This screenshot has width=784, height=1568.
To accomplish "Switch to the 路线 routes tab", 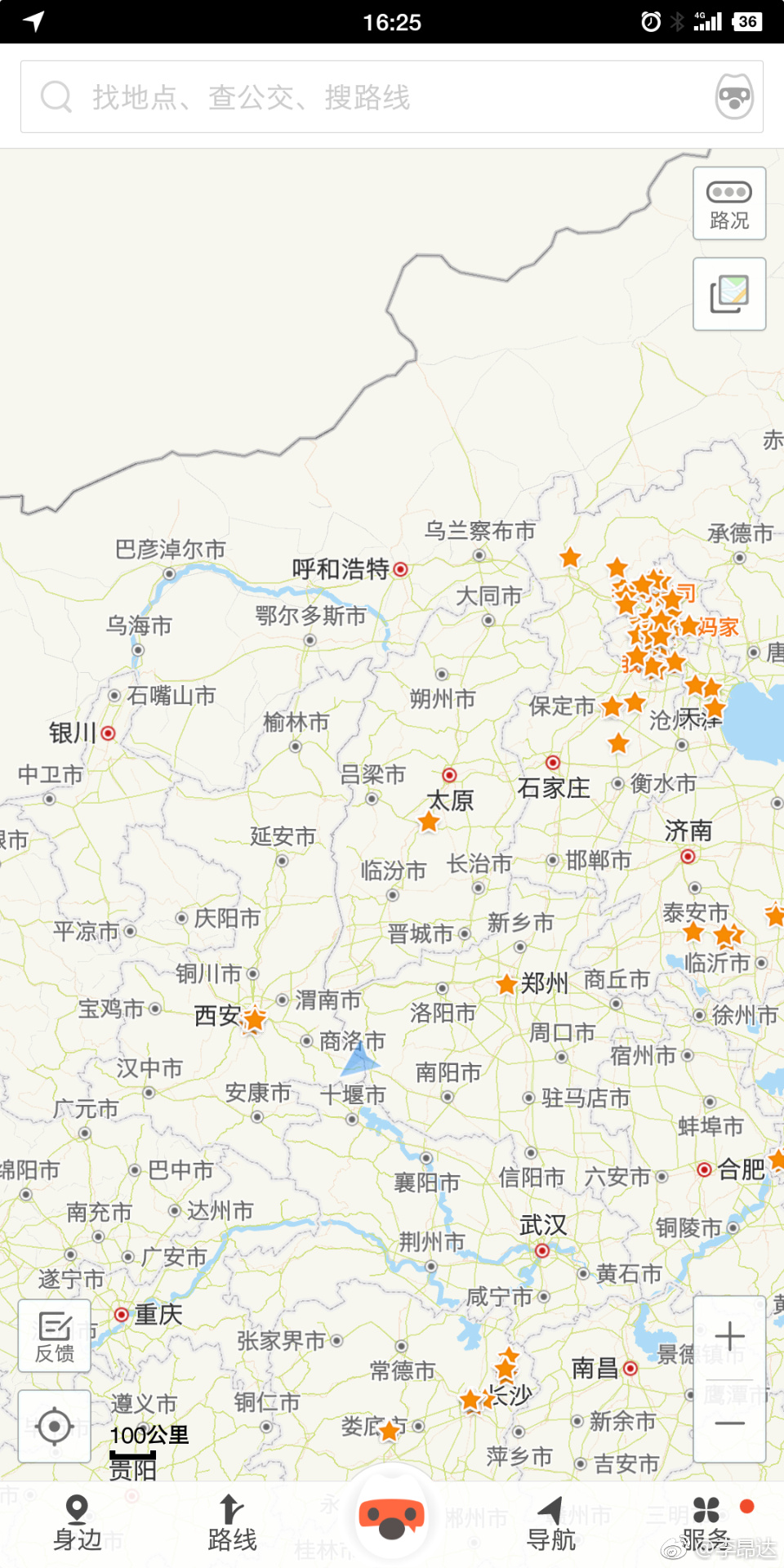I will pos(232,1523).
